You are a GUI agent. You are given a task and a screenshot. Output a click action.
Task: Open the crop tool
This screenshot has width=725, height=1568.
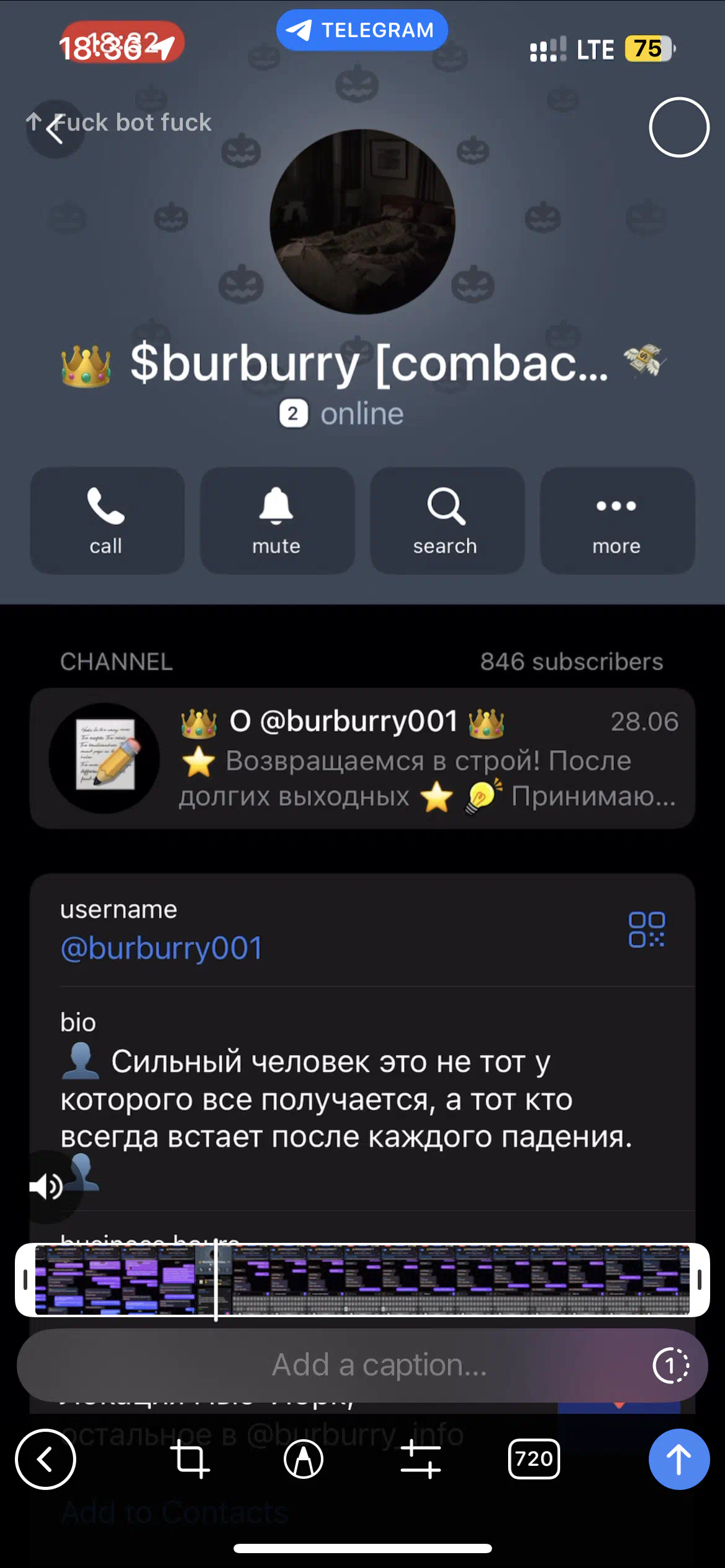point(190,1459)
